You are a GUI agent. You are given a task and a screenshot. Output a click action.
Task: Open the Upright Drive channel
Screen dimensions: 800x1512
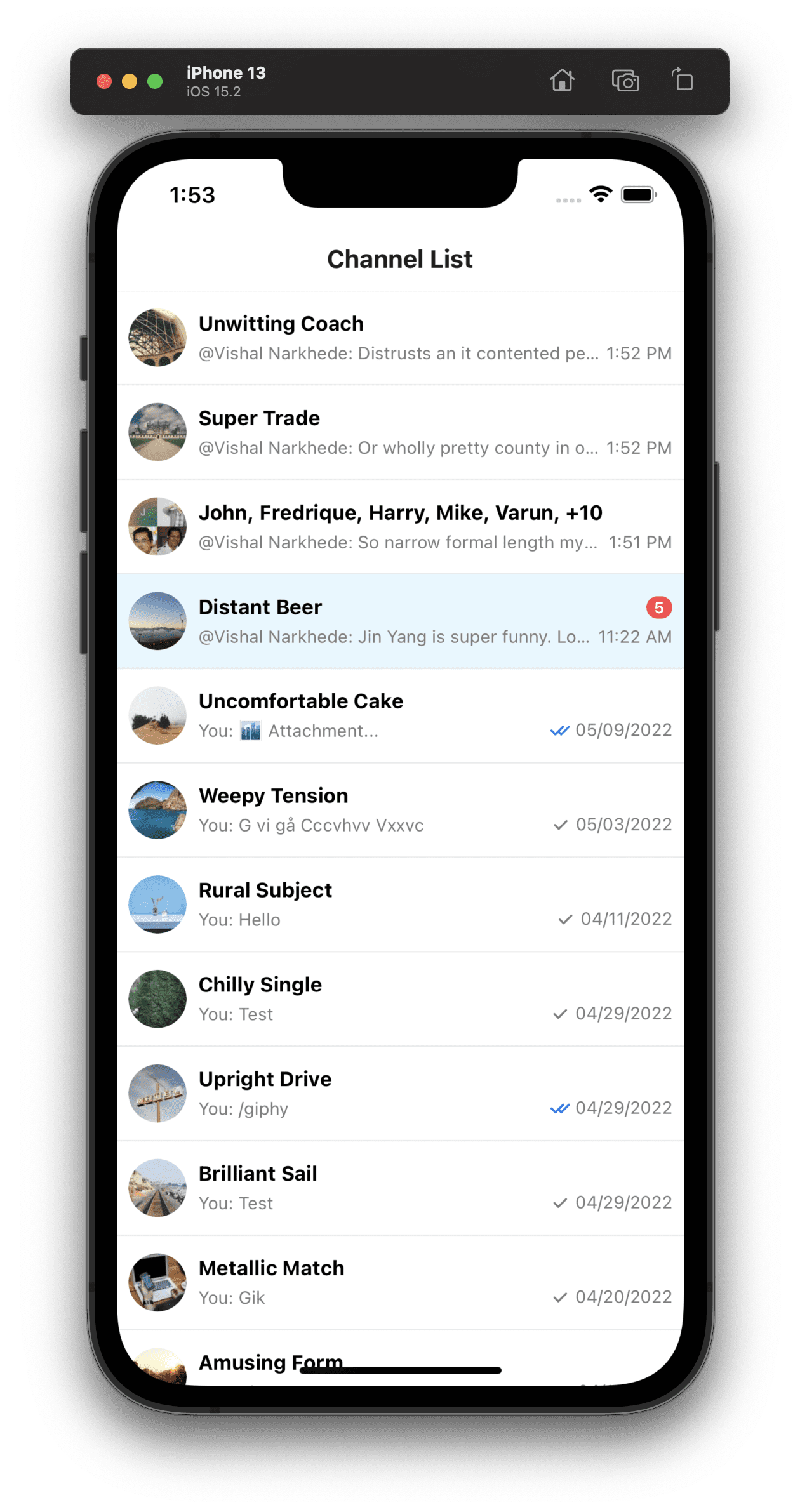(x=400, y=1094)
